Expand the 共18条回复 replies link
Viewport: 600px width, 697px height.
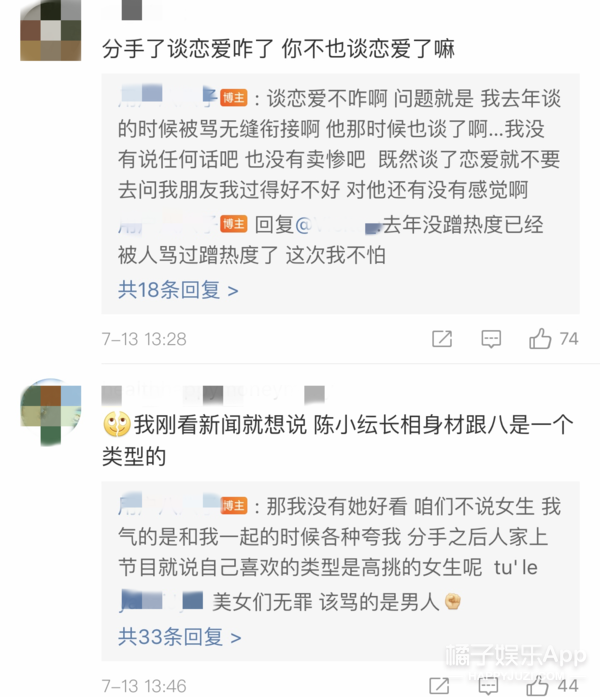pyautogui.click(x=178, y=290)
